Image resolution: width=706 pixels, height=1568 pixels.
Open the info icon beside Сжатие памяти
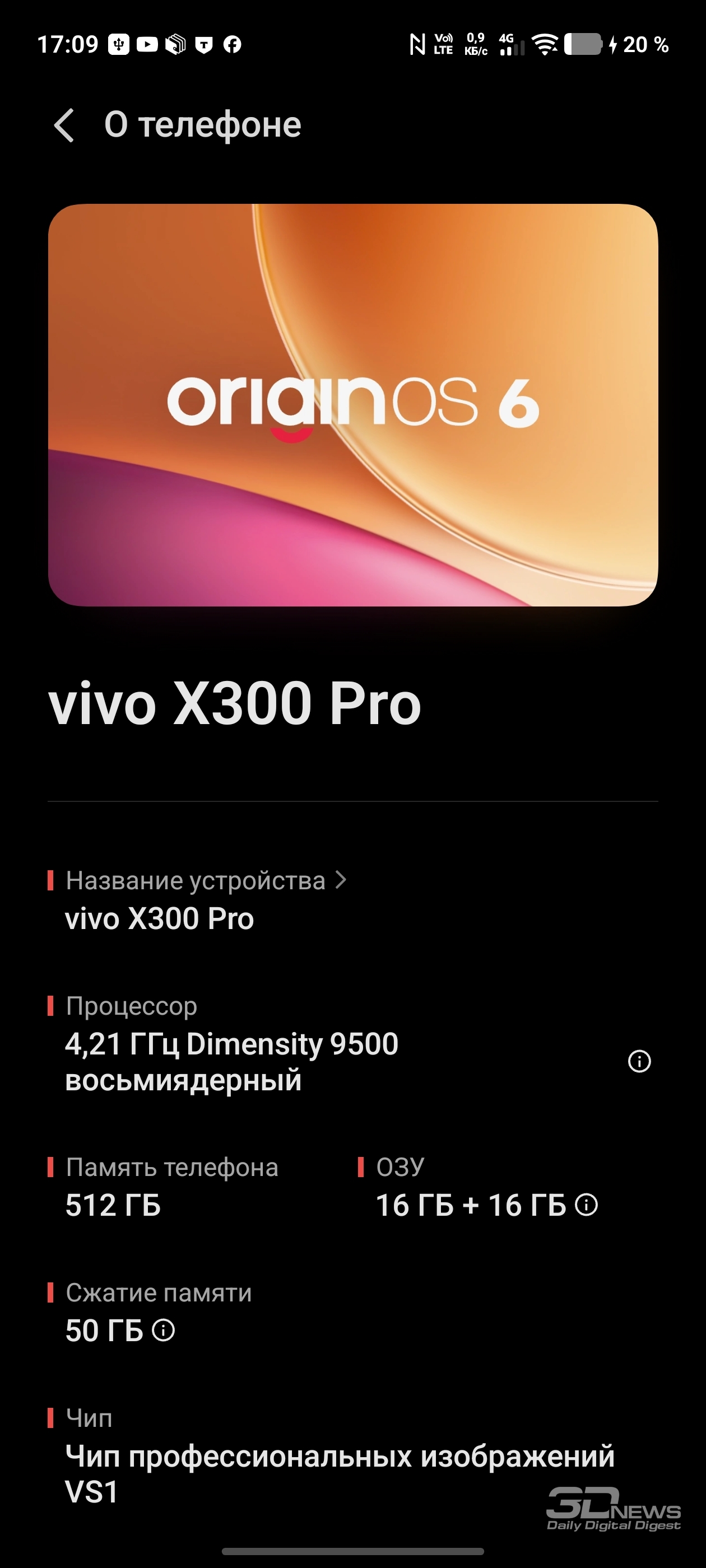tap(163, 1331)
